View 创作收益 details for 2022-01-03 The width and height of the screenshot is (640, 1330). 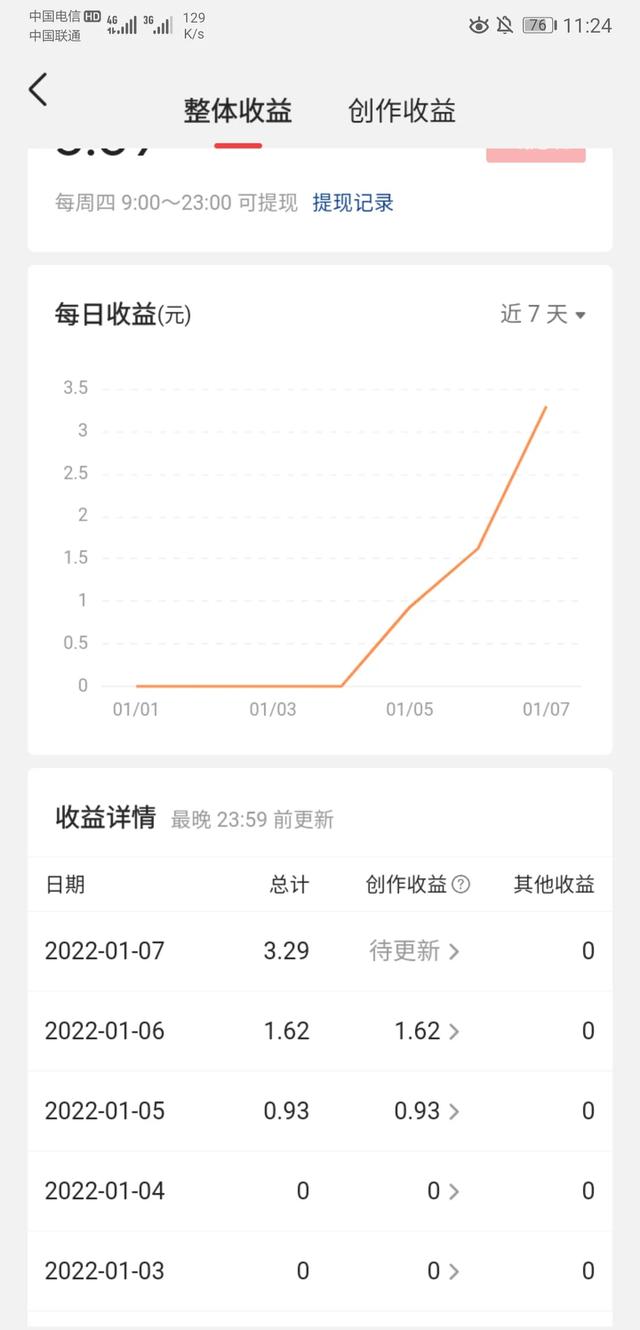443,1271
